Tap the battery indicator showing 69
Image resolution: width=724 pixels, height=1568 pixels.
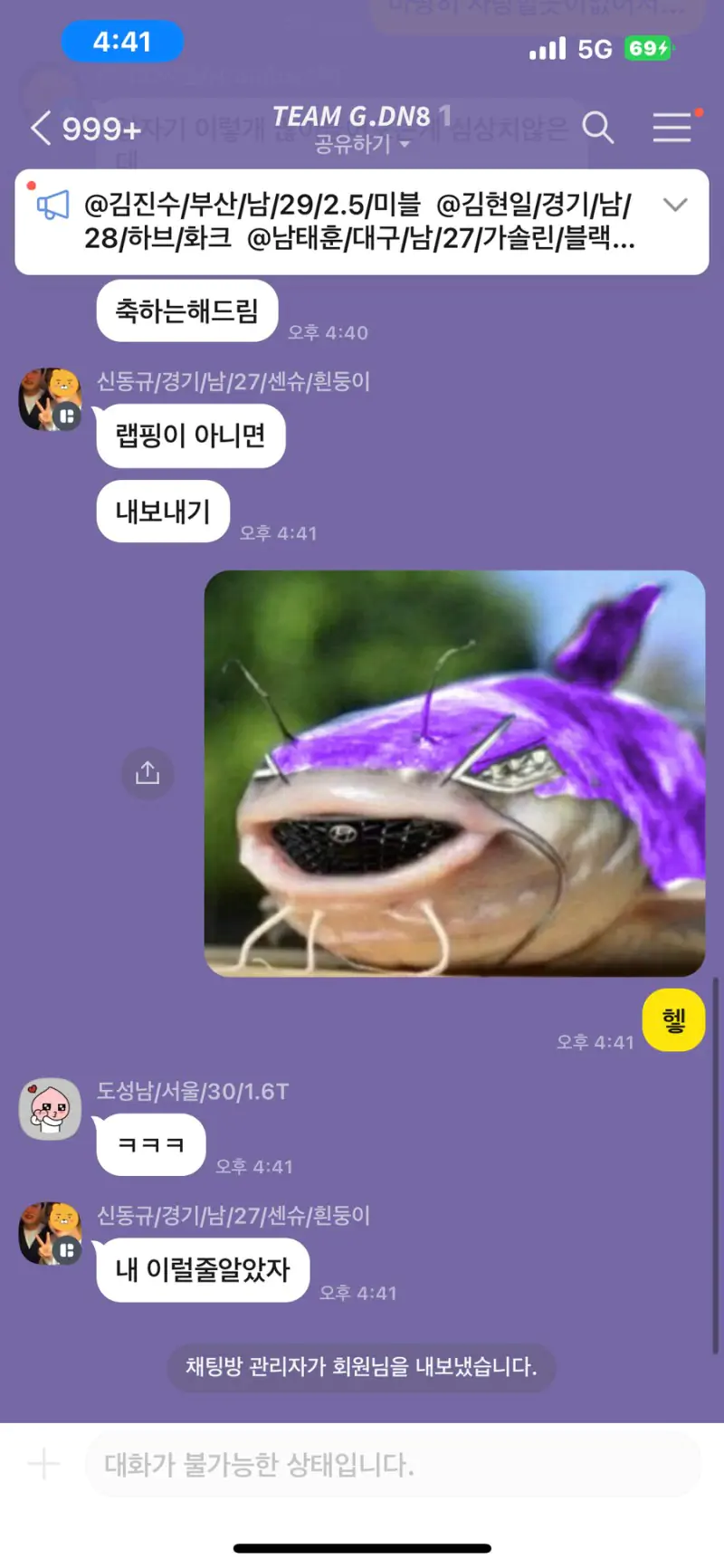[x=648, y=49]
